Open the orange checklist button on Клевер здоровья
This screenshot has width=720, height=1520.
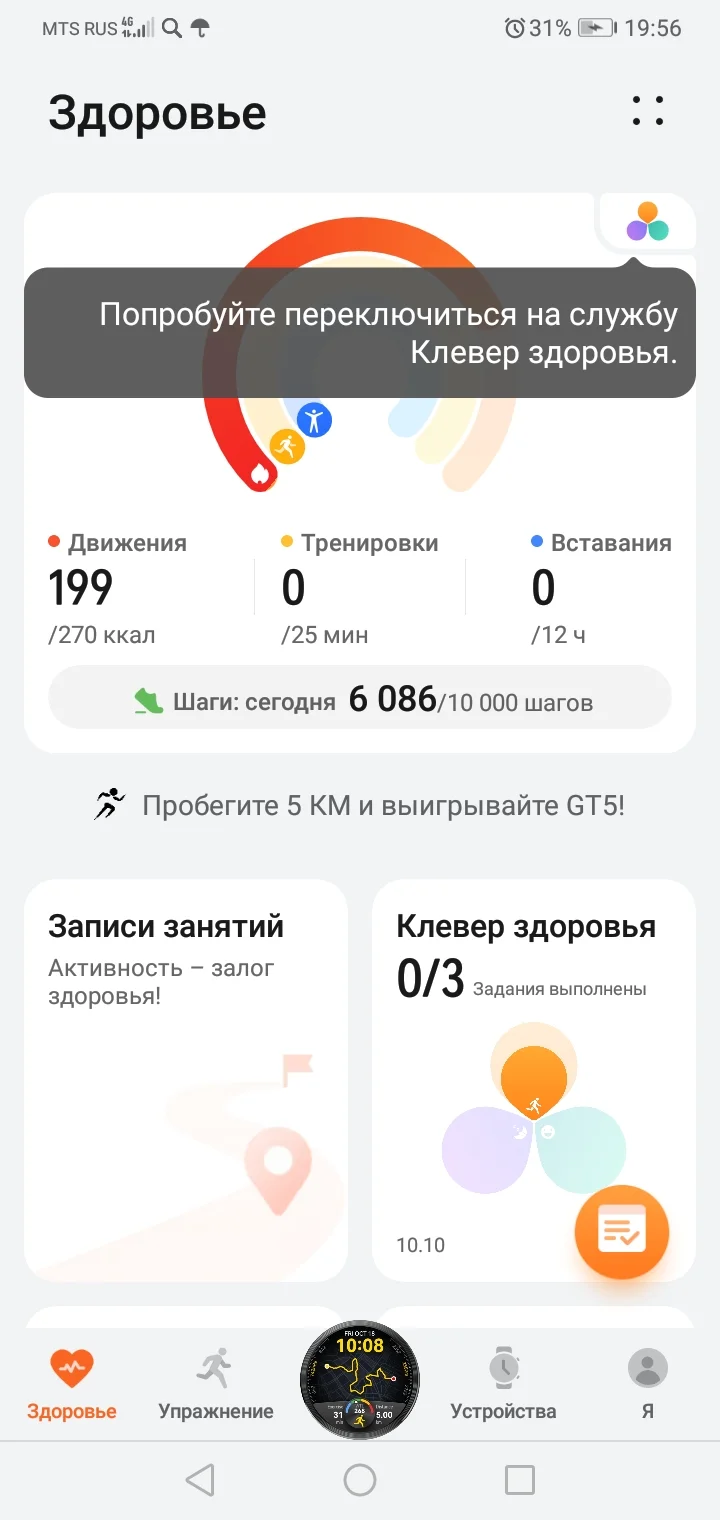point(622,1232)
